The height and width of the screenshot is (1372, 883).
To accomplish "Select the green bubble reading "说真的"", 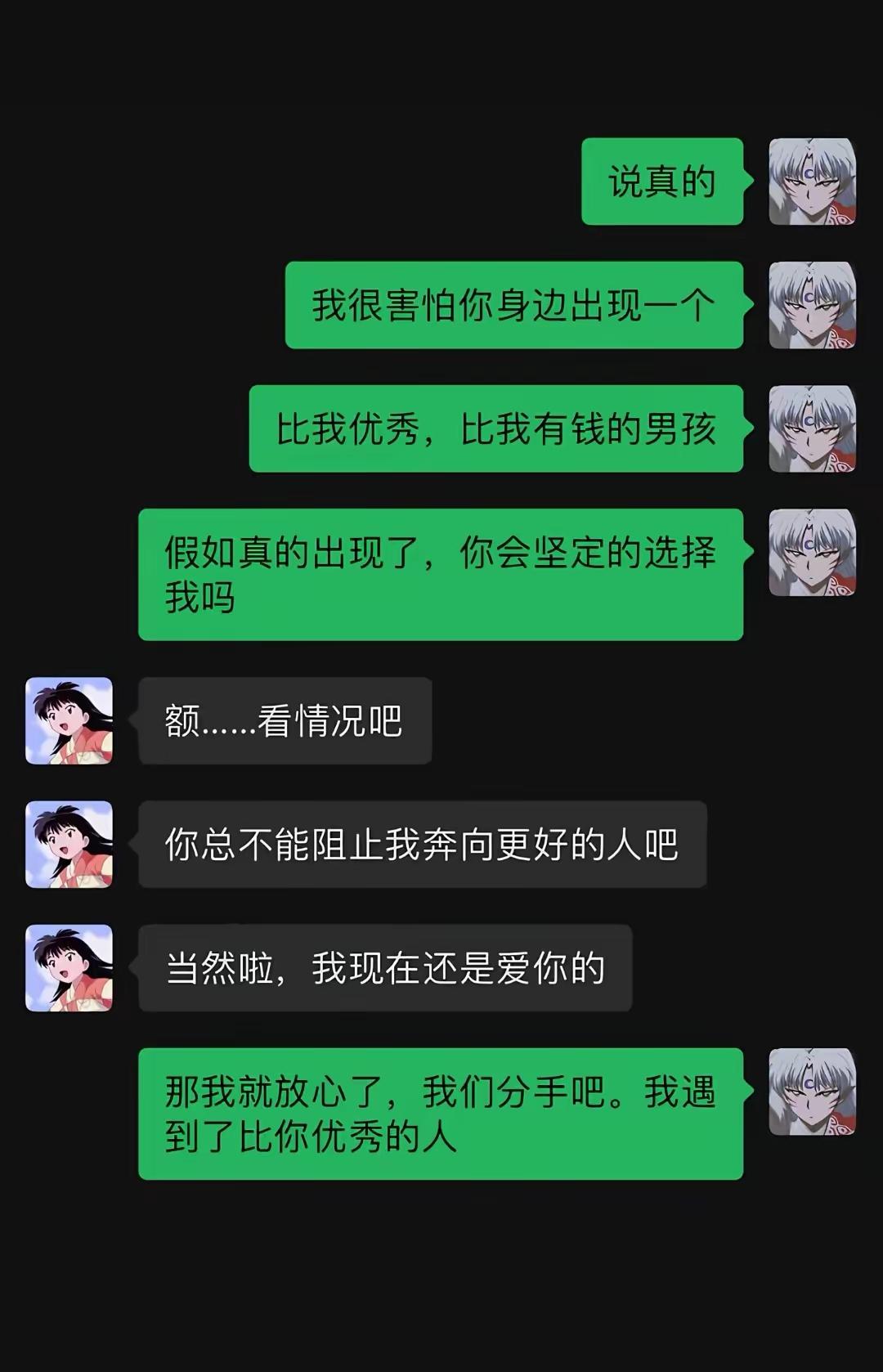I will coord(661,182).
